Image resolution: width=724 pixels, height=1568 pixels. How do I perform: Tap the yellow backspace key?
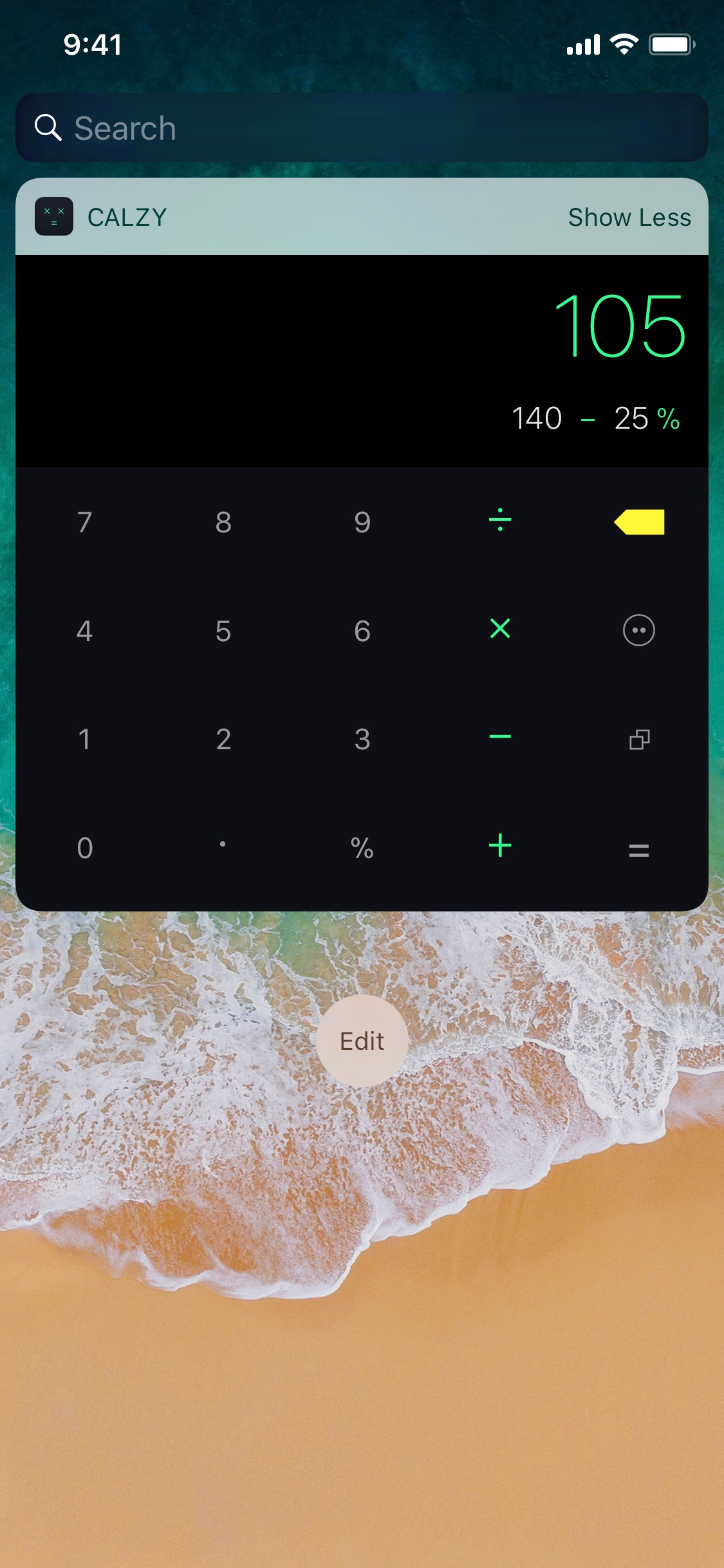tap(639, 522)
